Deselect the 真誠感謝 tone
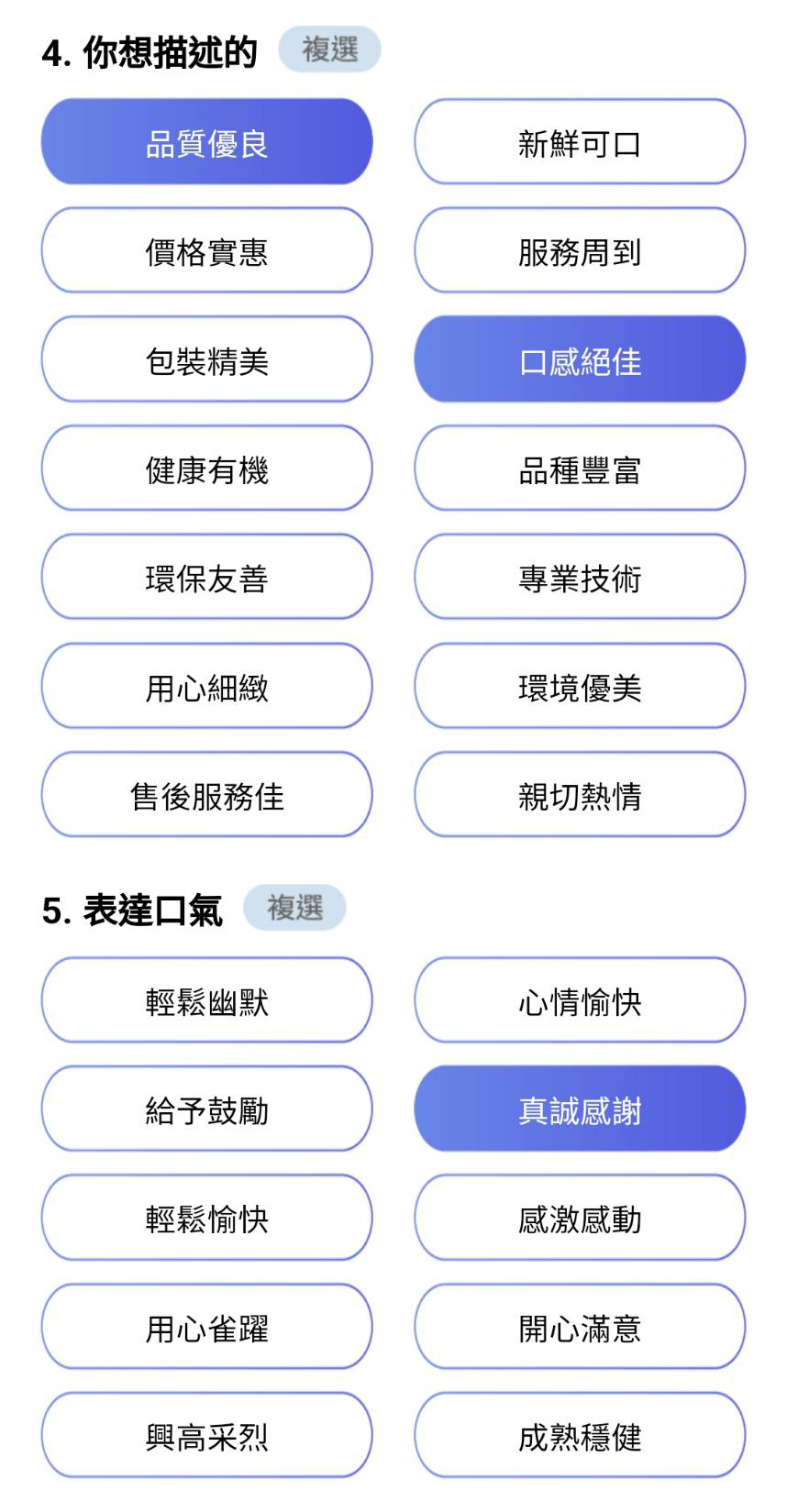787x1512 pixels. point(580,1109)
